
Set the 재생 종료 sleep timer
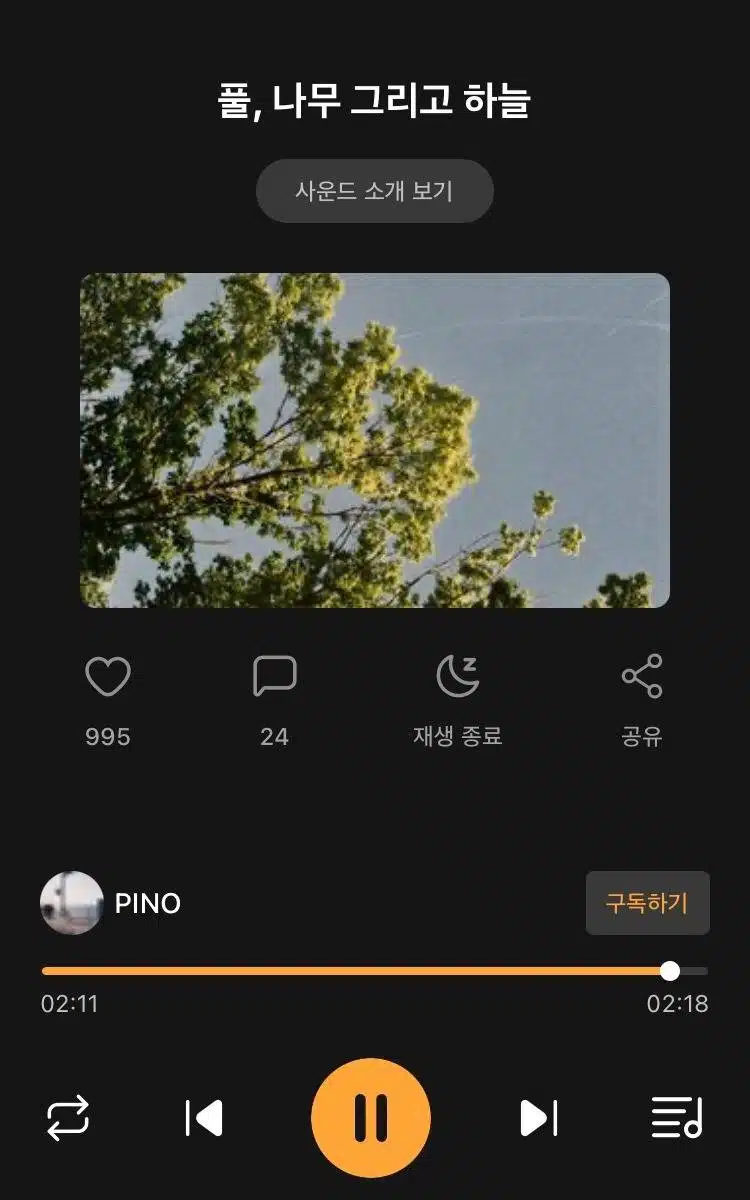(x=458, y=677)
